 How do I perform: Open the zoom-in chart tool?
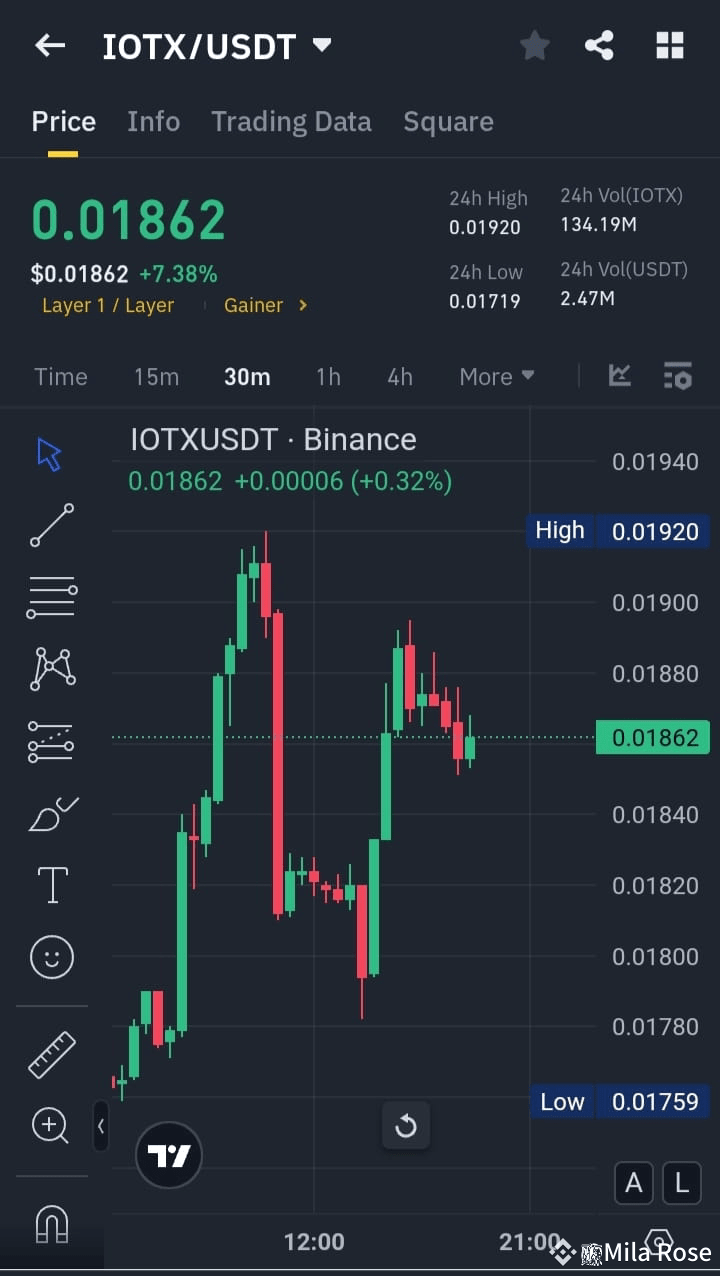[51, 1125]
